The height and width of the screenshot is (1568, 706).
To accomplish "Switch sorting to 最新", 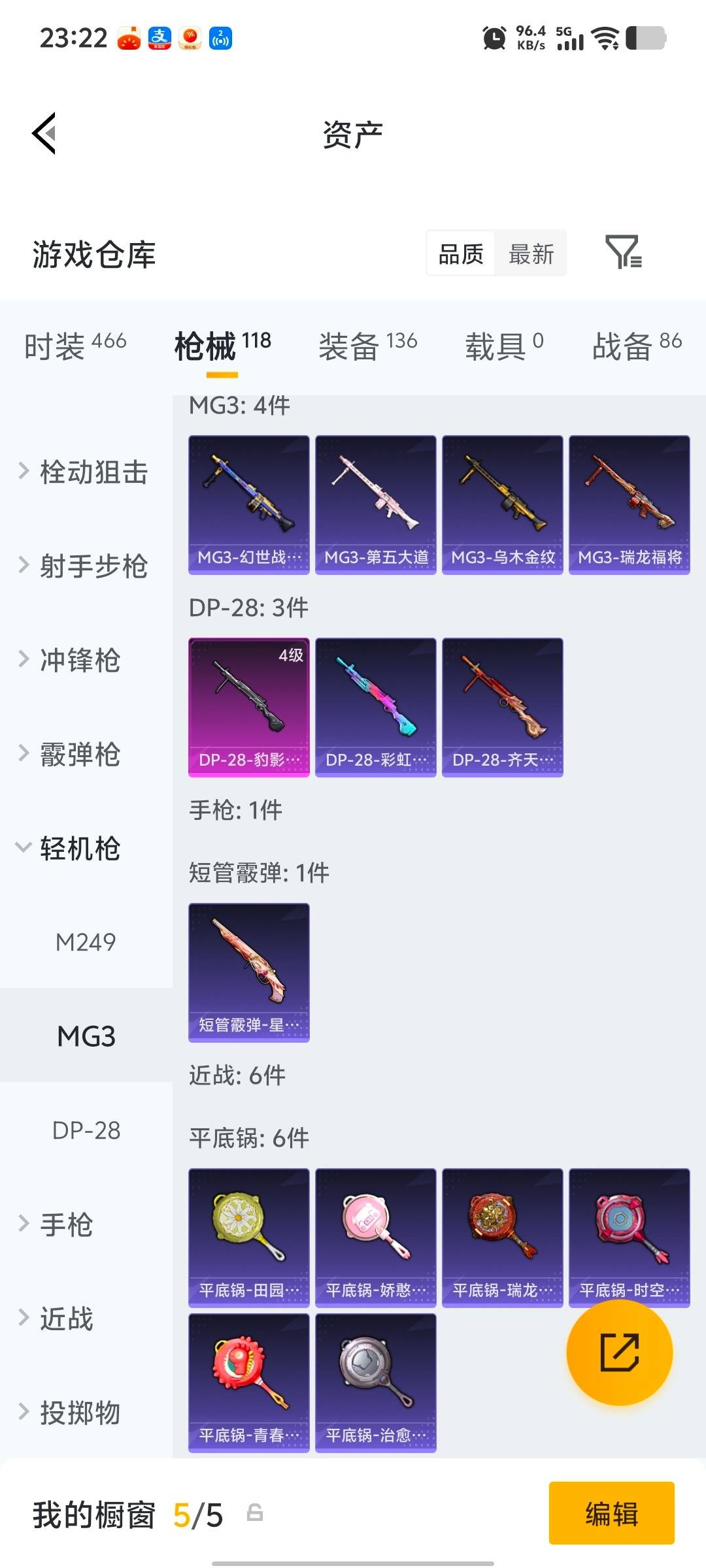I will click(531, 253).
